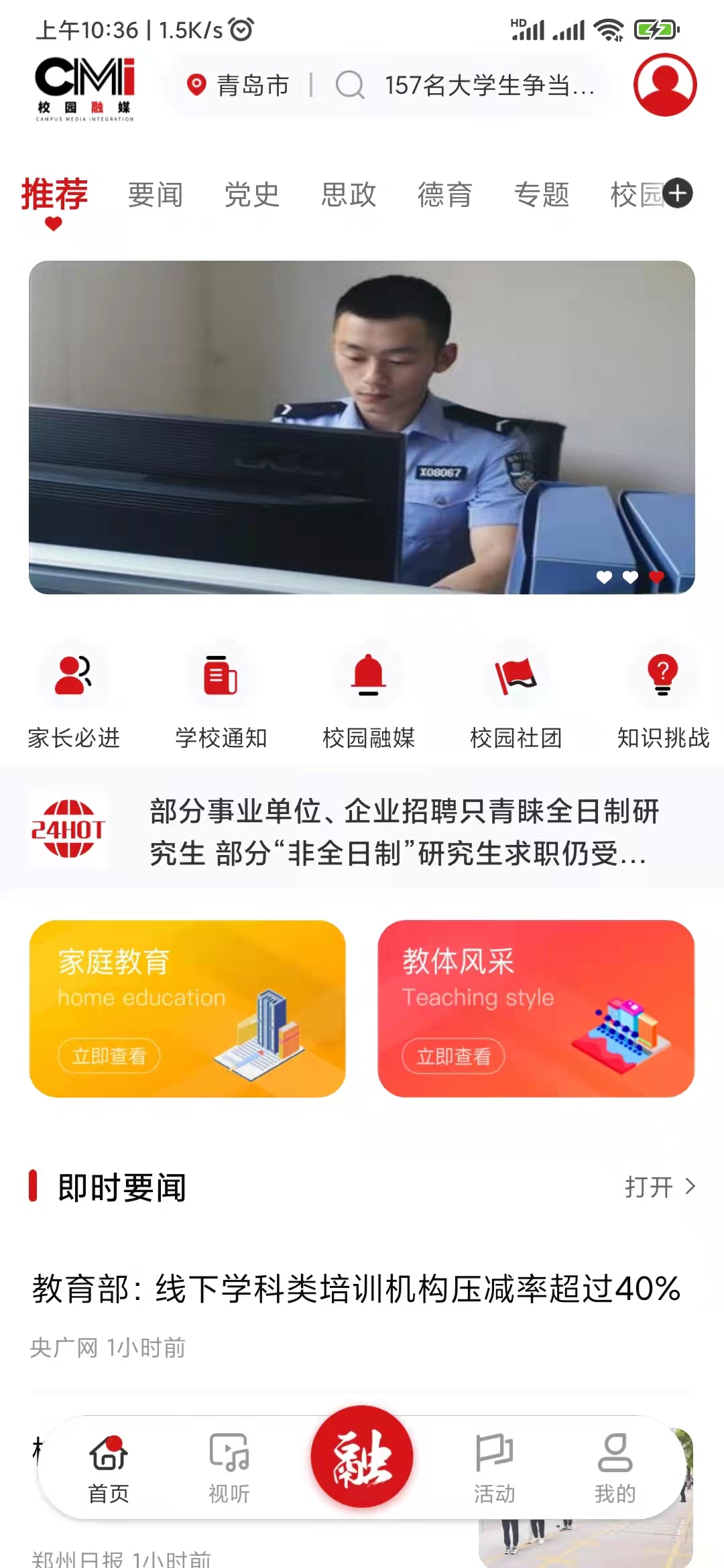The height and width of the screenshot is (1568, 724).
Task: View the 教体风采 card
Action: tap(536, 1008)
